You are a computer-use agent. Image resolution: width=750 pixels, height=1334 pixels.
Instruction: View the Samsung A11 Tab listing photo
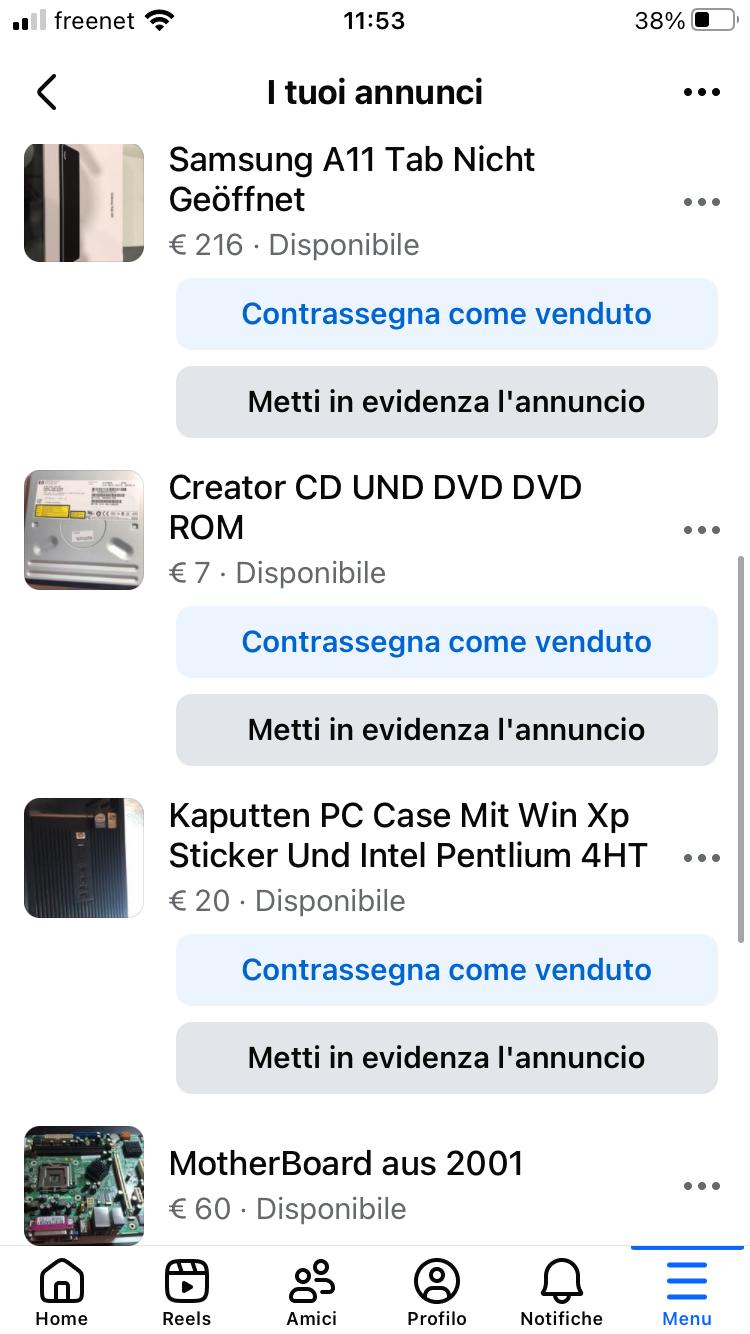83,202
